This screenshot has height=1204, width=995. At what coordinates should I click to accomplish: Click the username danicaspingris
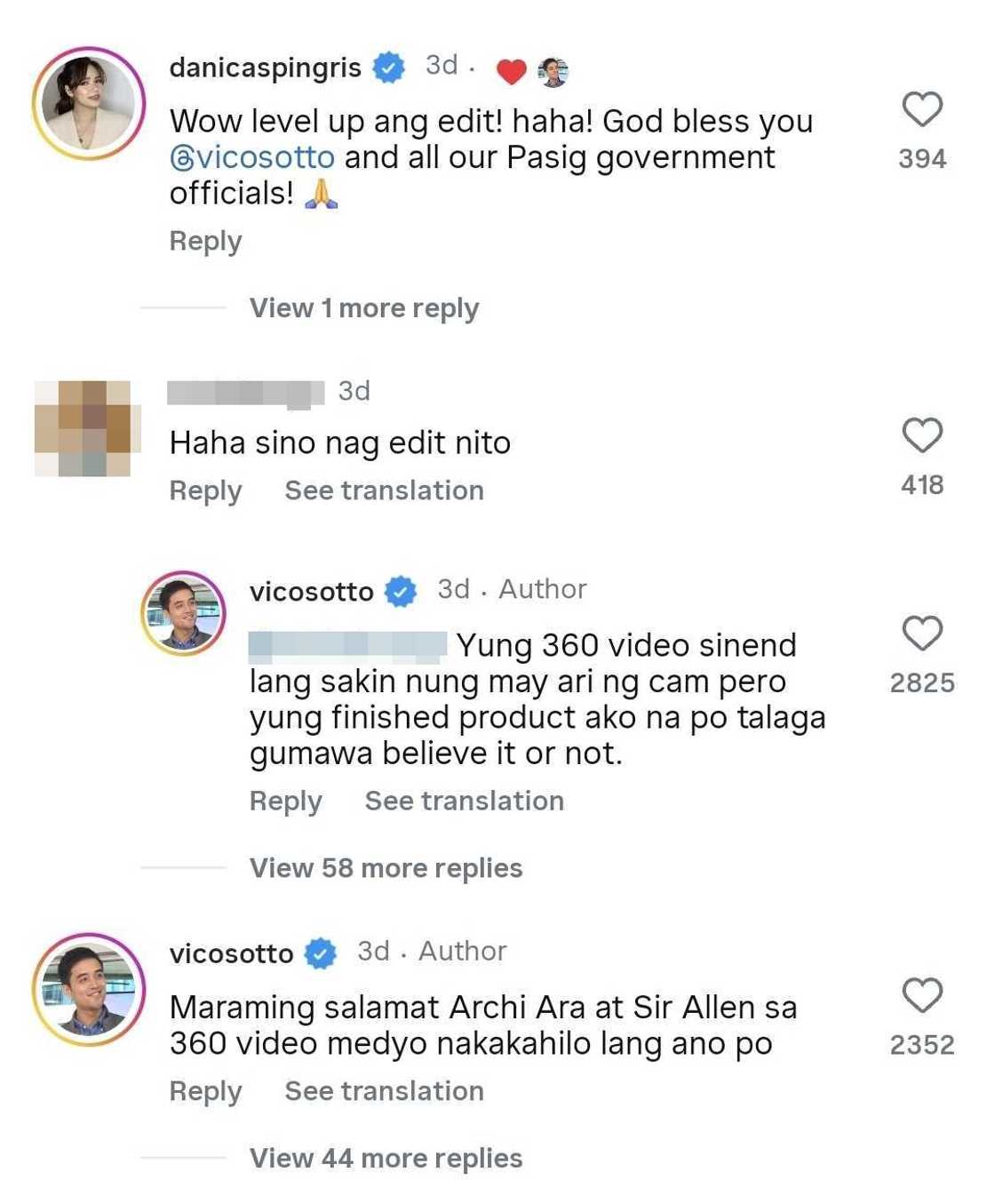[x=267, y=67]
